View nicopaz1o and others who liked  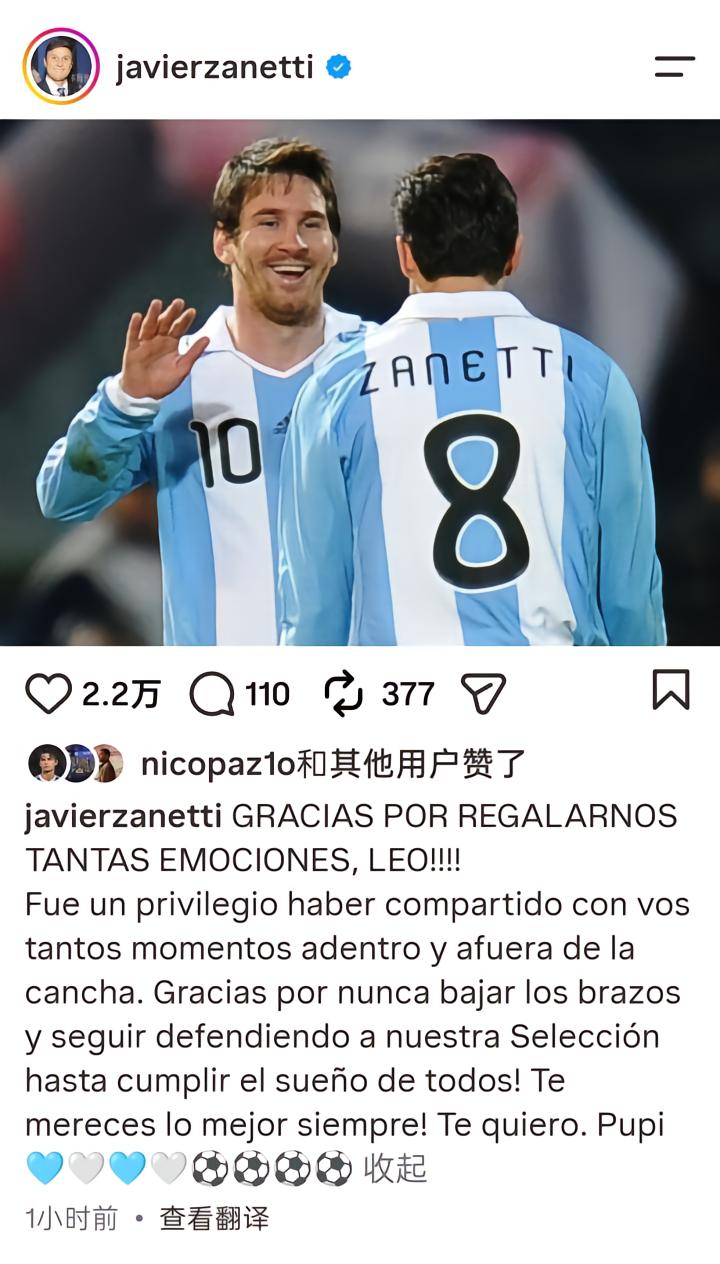[x=333, y=765]
